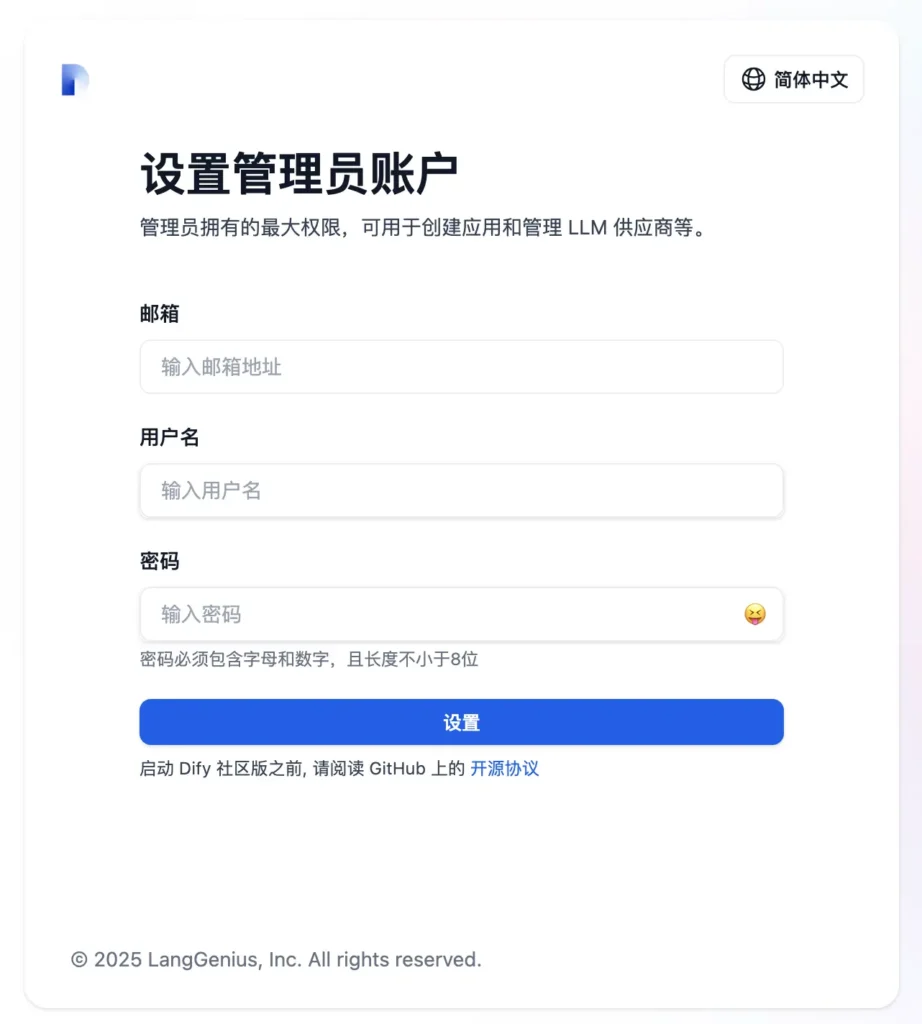
Task: Tap the blue 设置 button
Action: tap(461, 722)
